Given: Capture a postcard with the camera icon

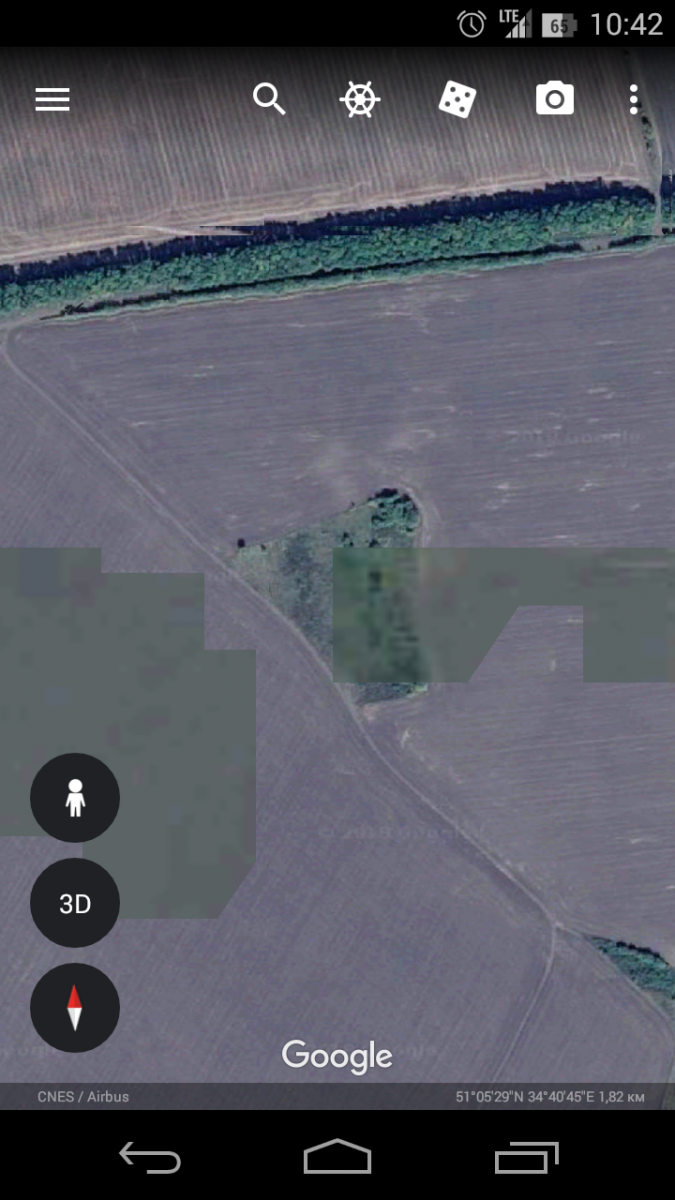Looking at the screenshot, I should click(x=554, y=99).
